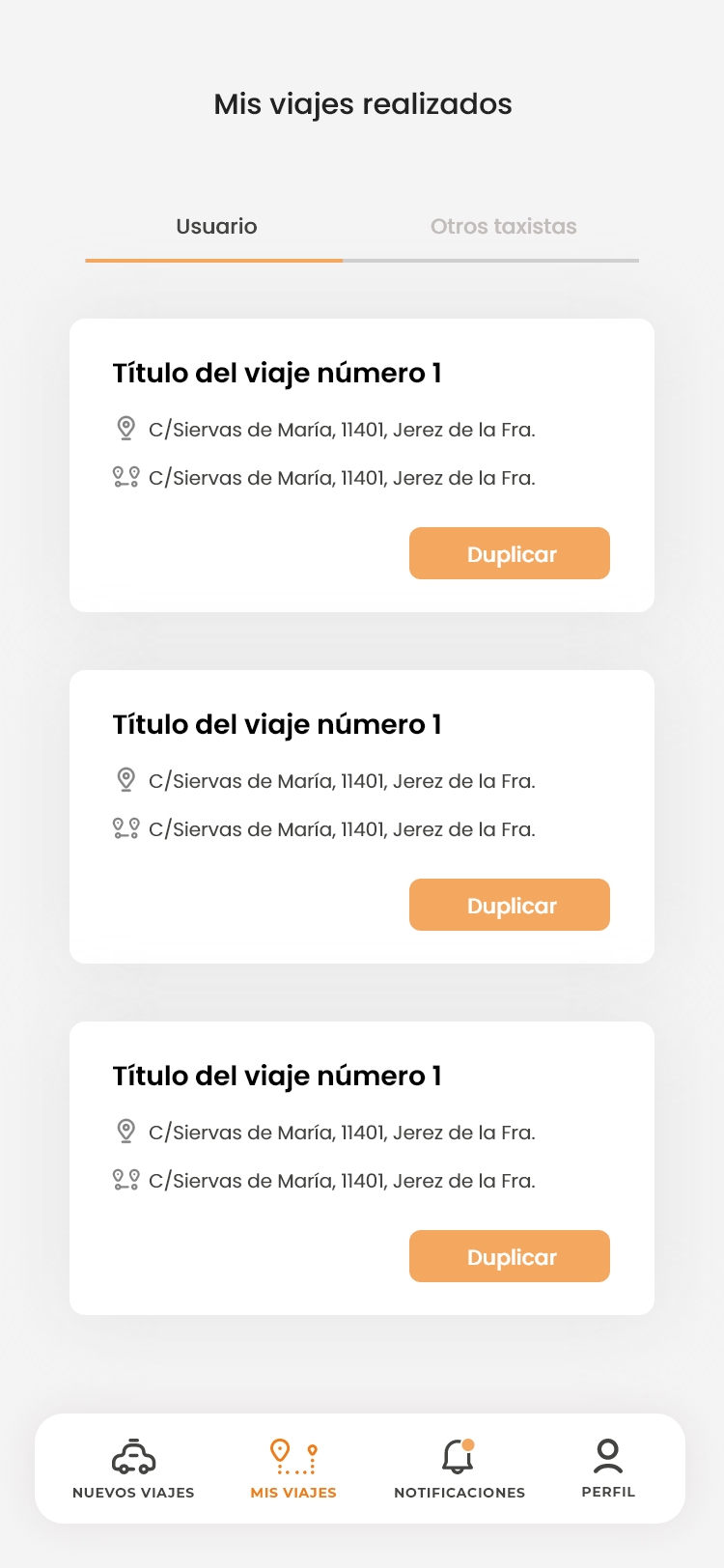Viewport: 724px width, 1568px height.
Task: Tap Duplicar on the second trip card
Action: click(510, 905)
